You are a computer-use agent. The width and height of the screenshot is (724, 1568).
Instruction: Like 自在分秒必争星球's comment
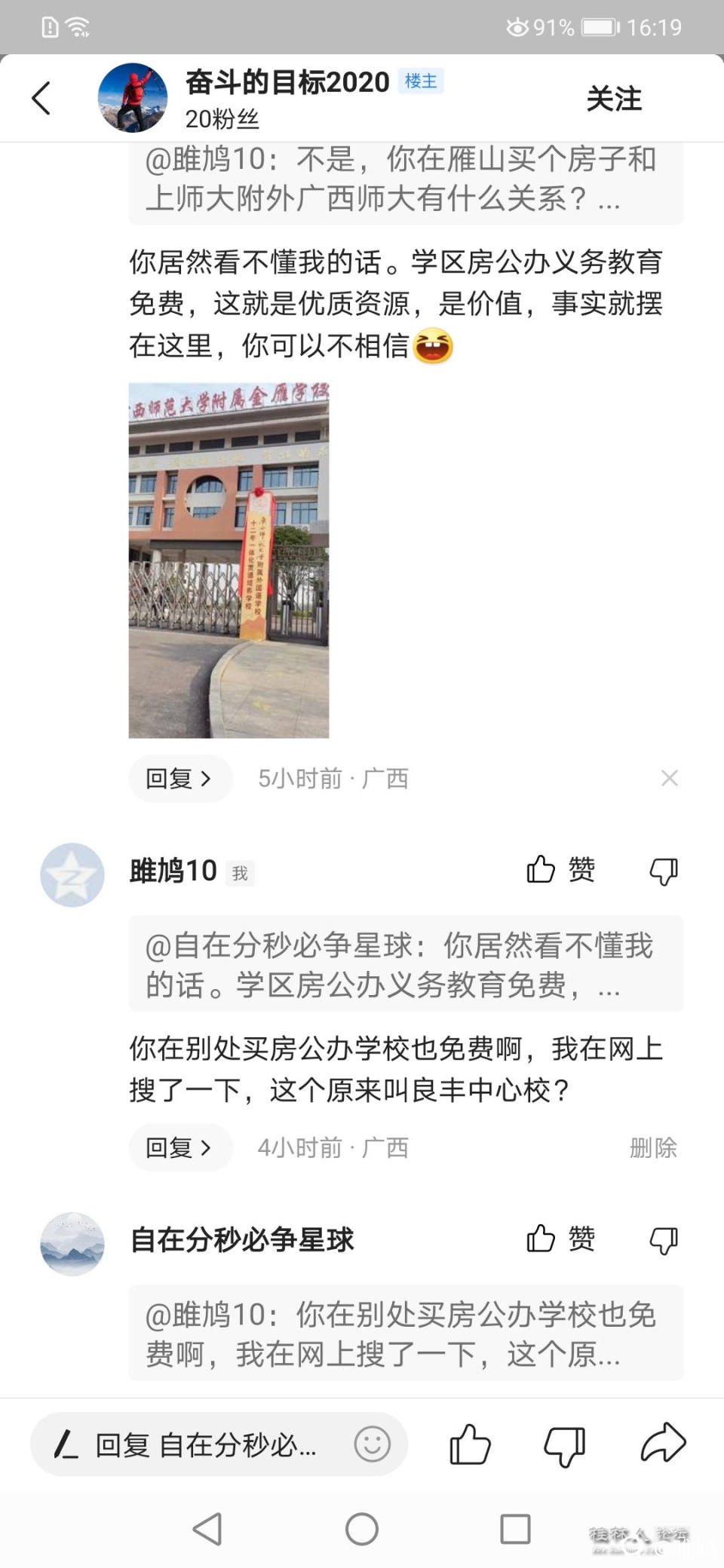560,1239
